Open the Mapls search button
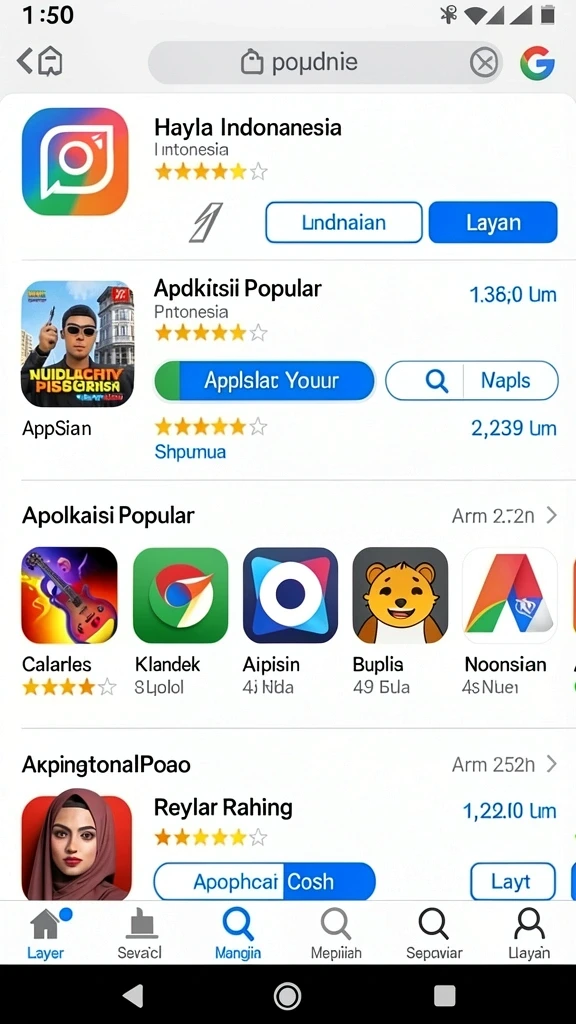576x1024 pixels. pyautogui.click(x=472, y=380)
